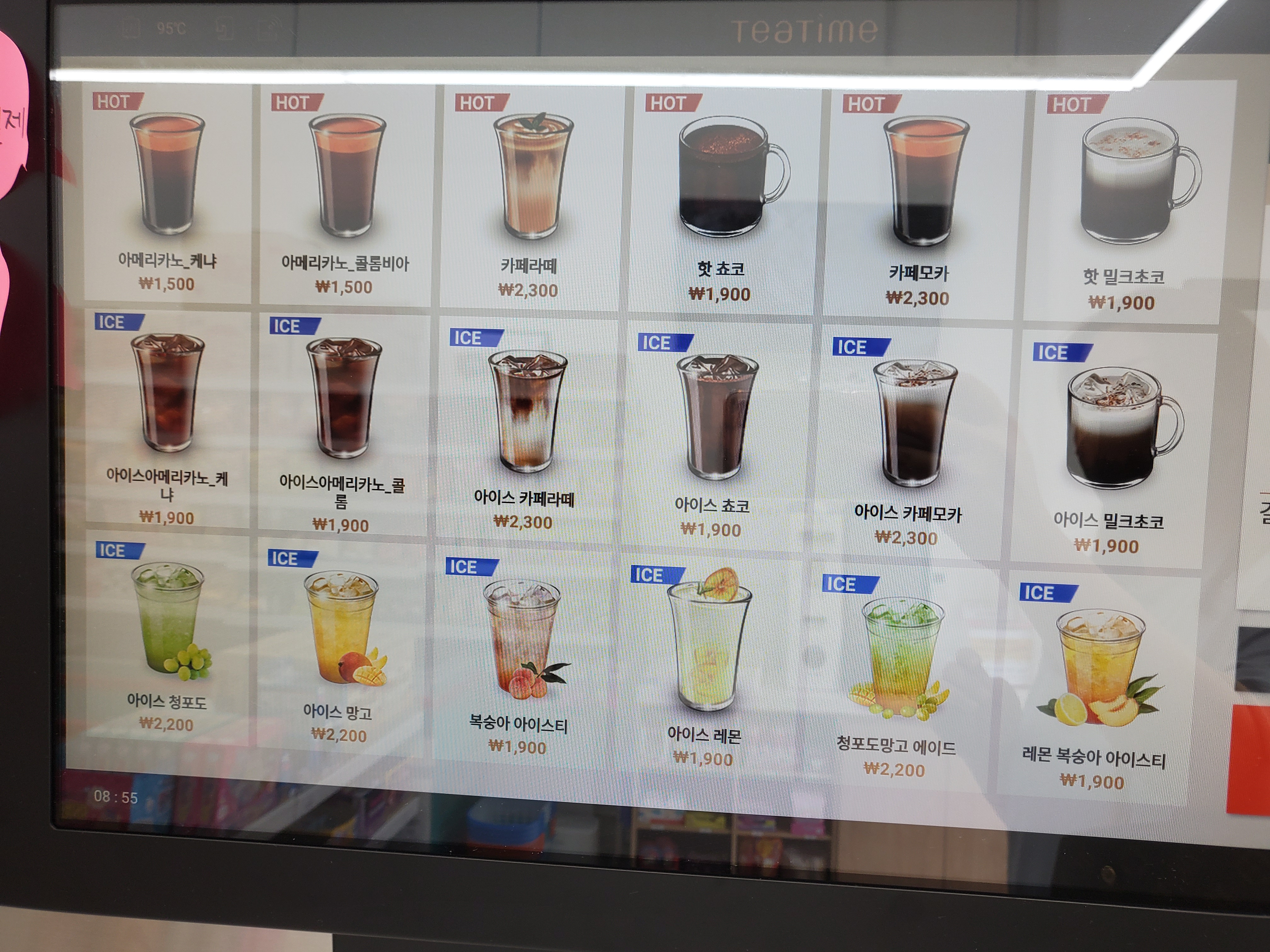Choose hot 아메리카노_콜롬비아

[346, 195]
